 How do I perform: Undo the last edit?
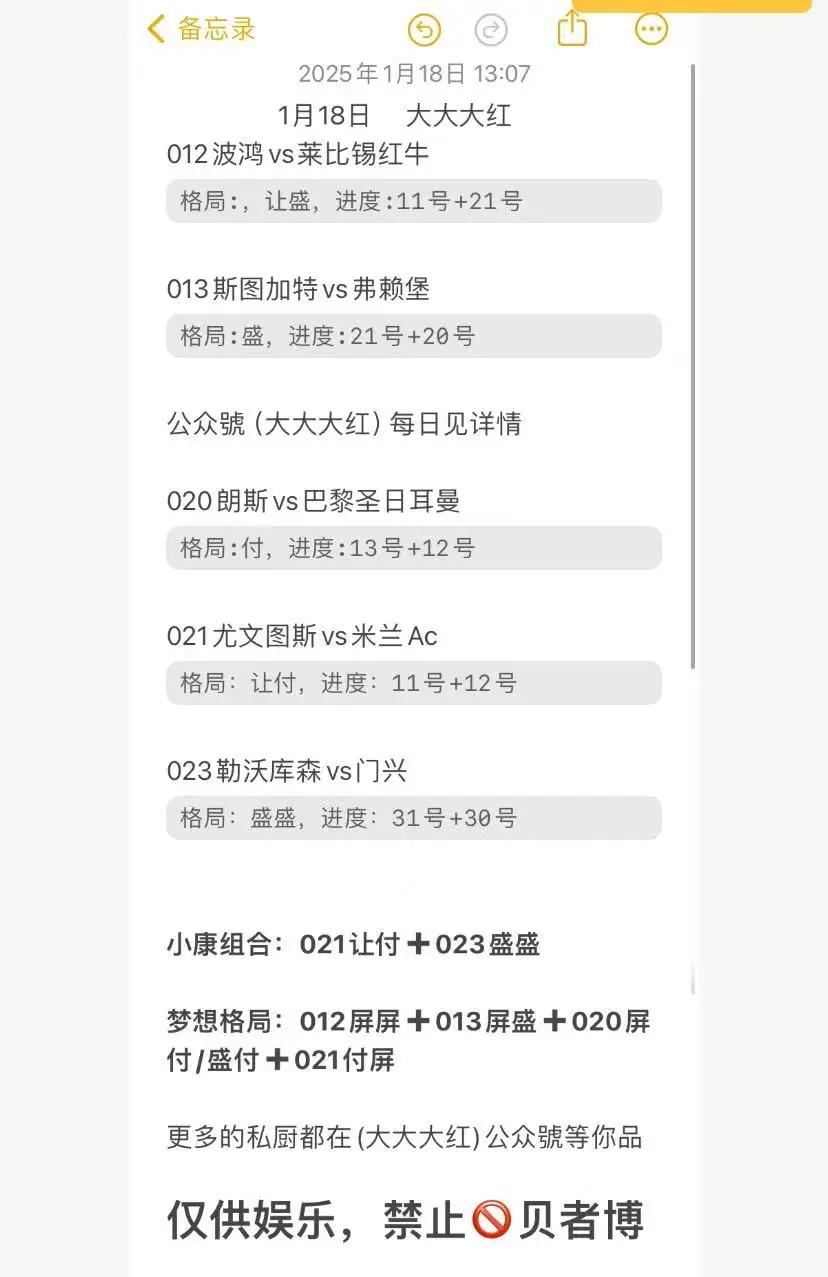[x=424, y=30]
